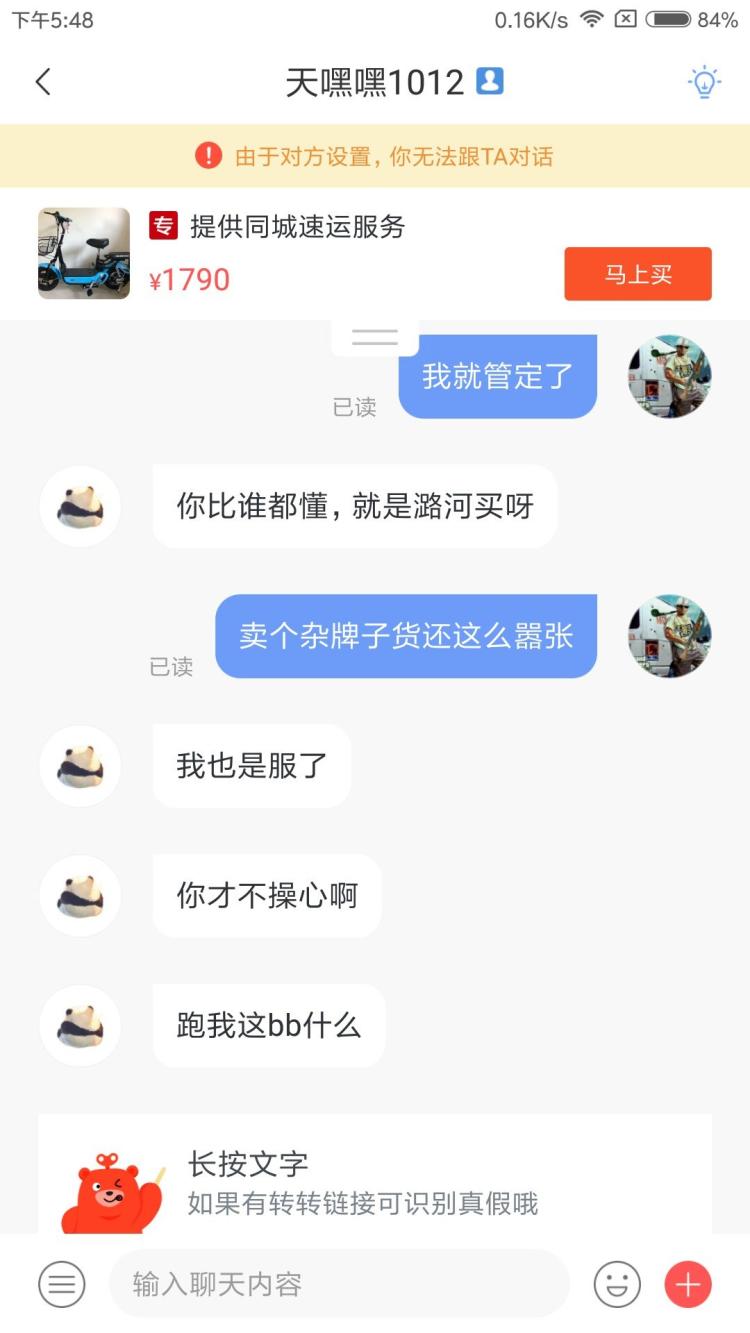Open the quick phrases menu icon bottom left

(61, 1283)
